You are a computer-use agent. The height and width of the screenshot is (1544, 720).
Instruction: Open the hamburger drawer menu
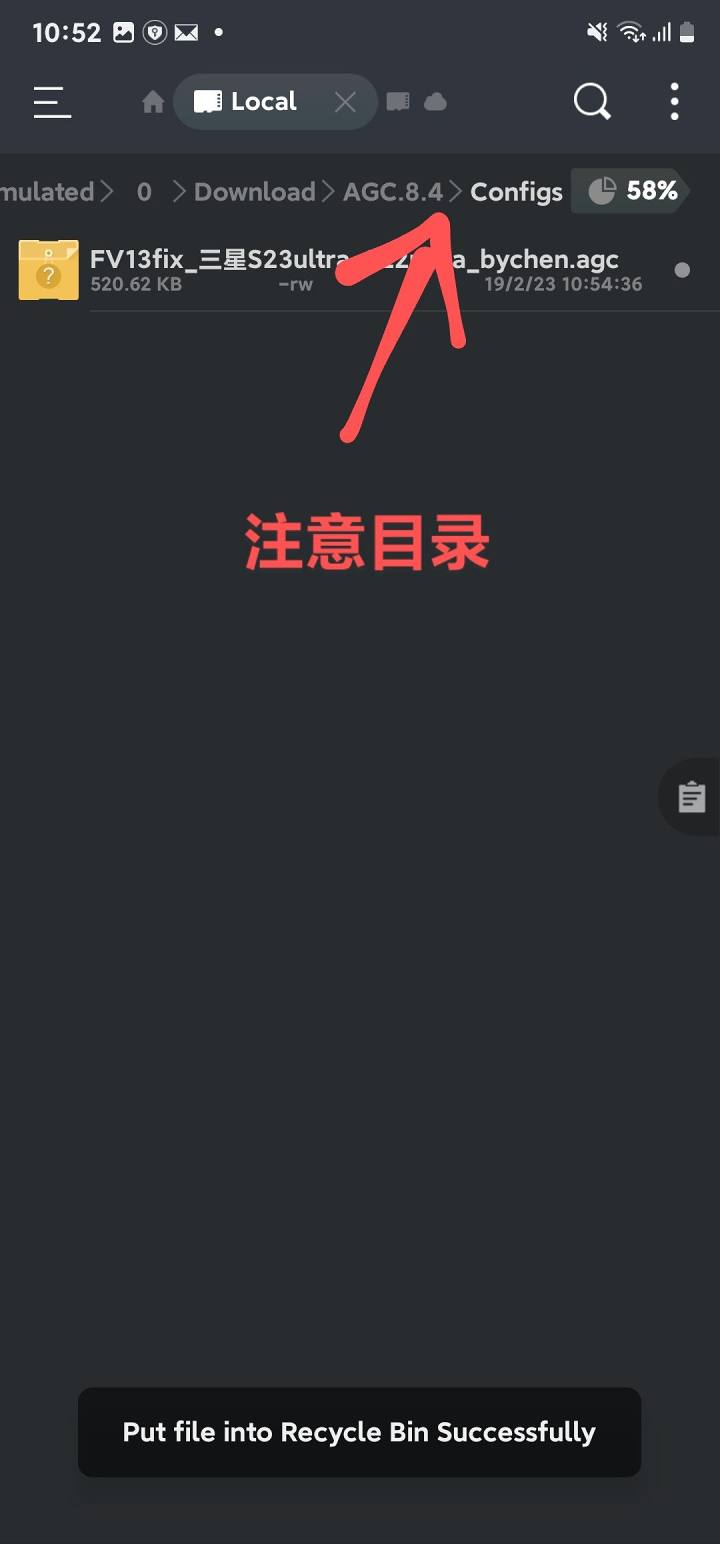52,102
